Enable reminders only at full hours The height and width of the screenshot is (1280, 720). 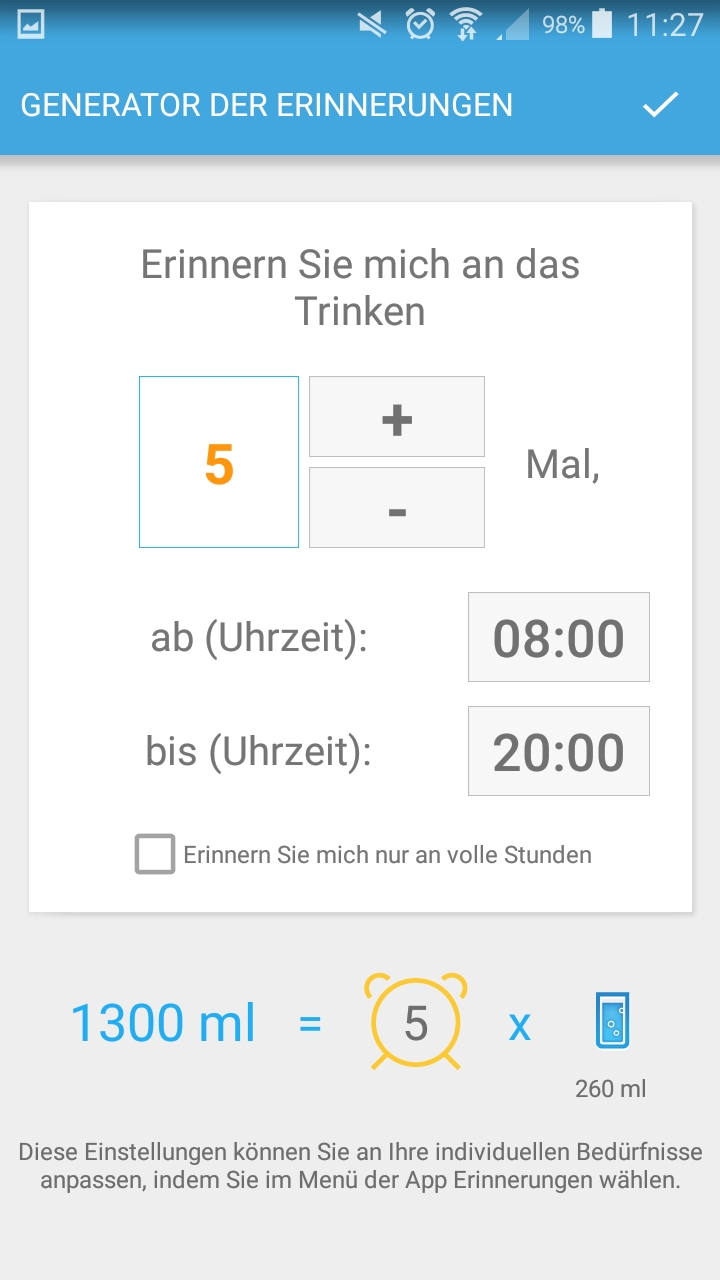(x=155, y=855)
